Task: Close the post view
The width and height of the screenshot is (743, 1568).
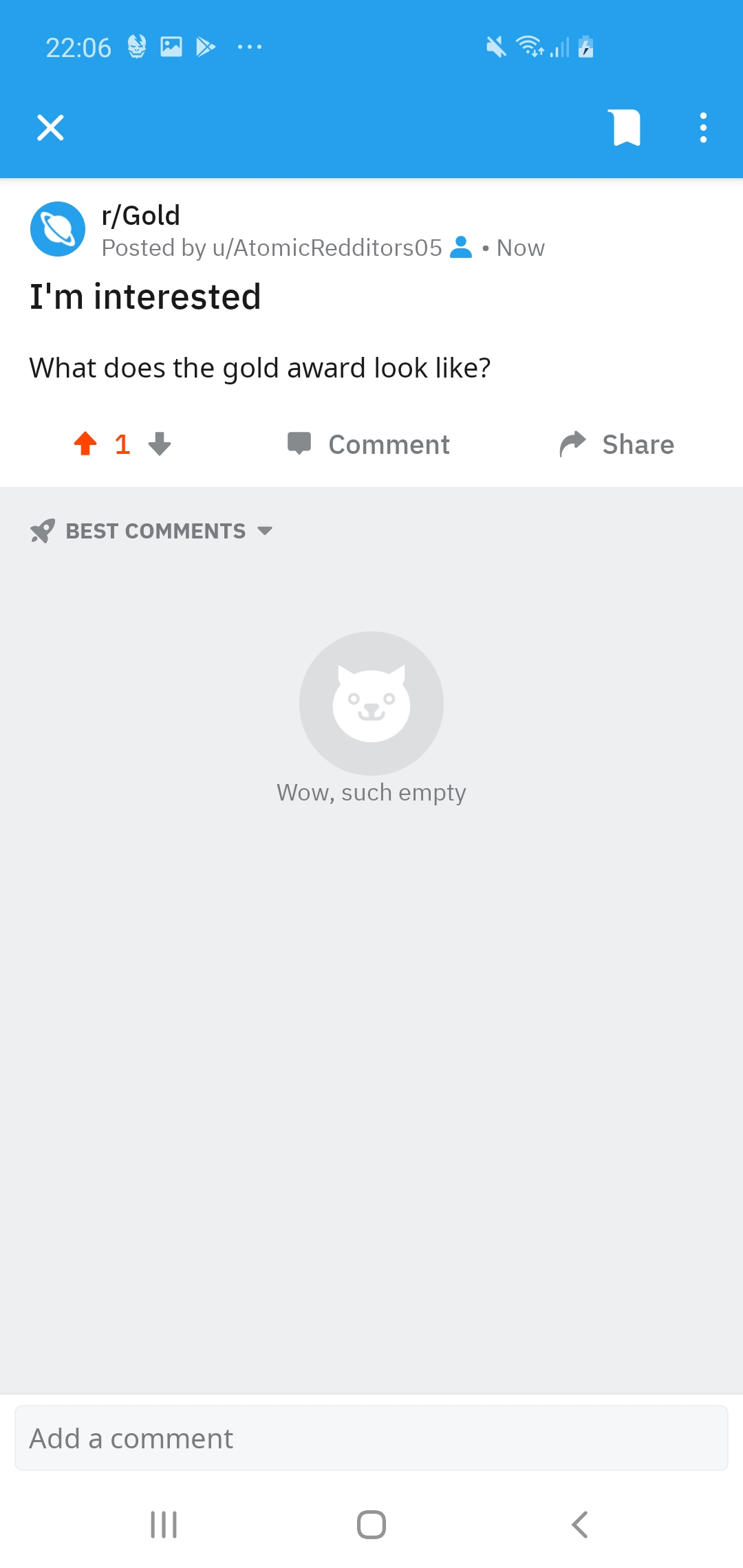Action: click(x=50, y=128)
